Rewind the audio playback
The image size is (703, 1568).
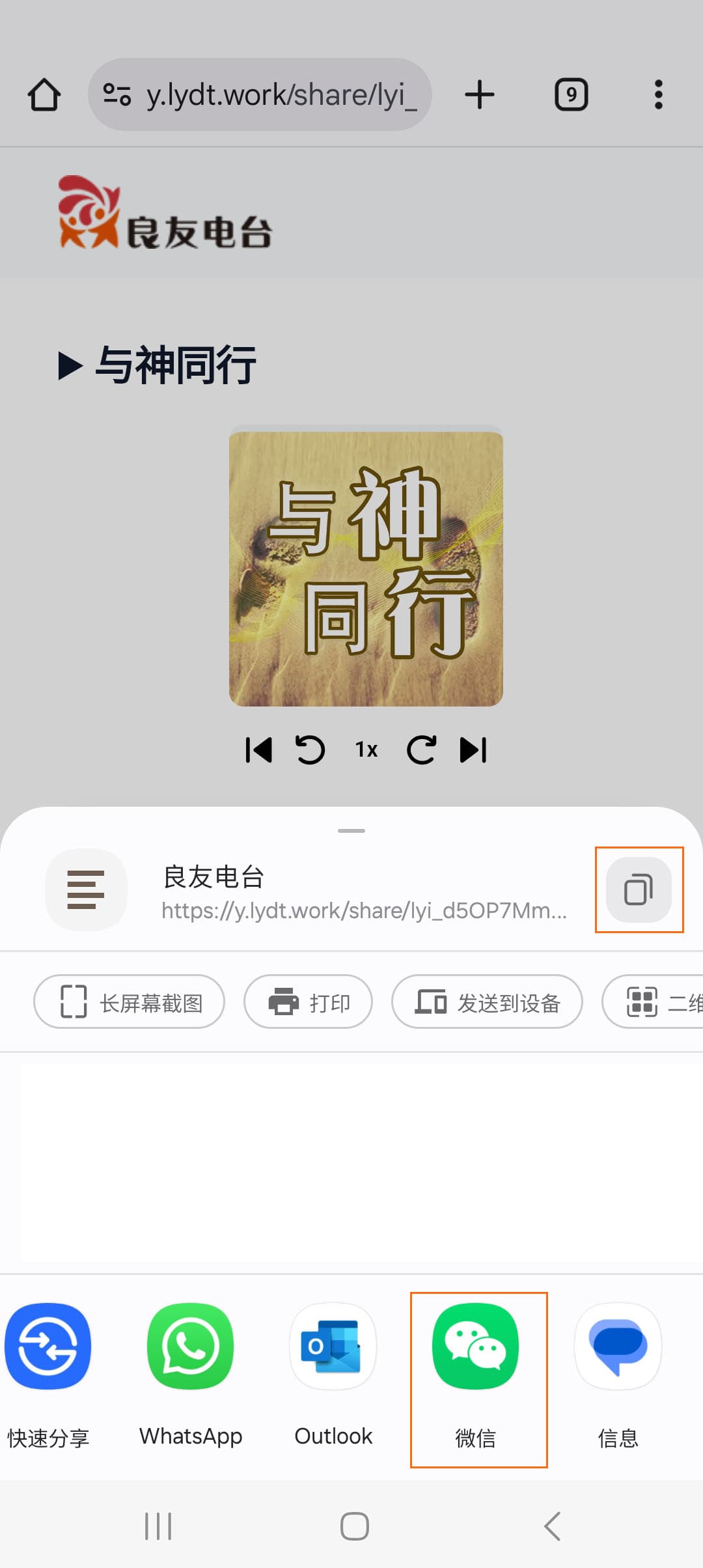(x=310, y=750)
